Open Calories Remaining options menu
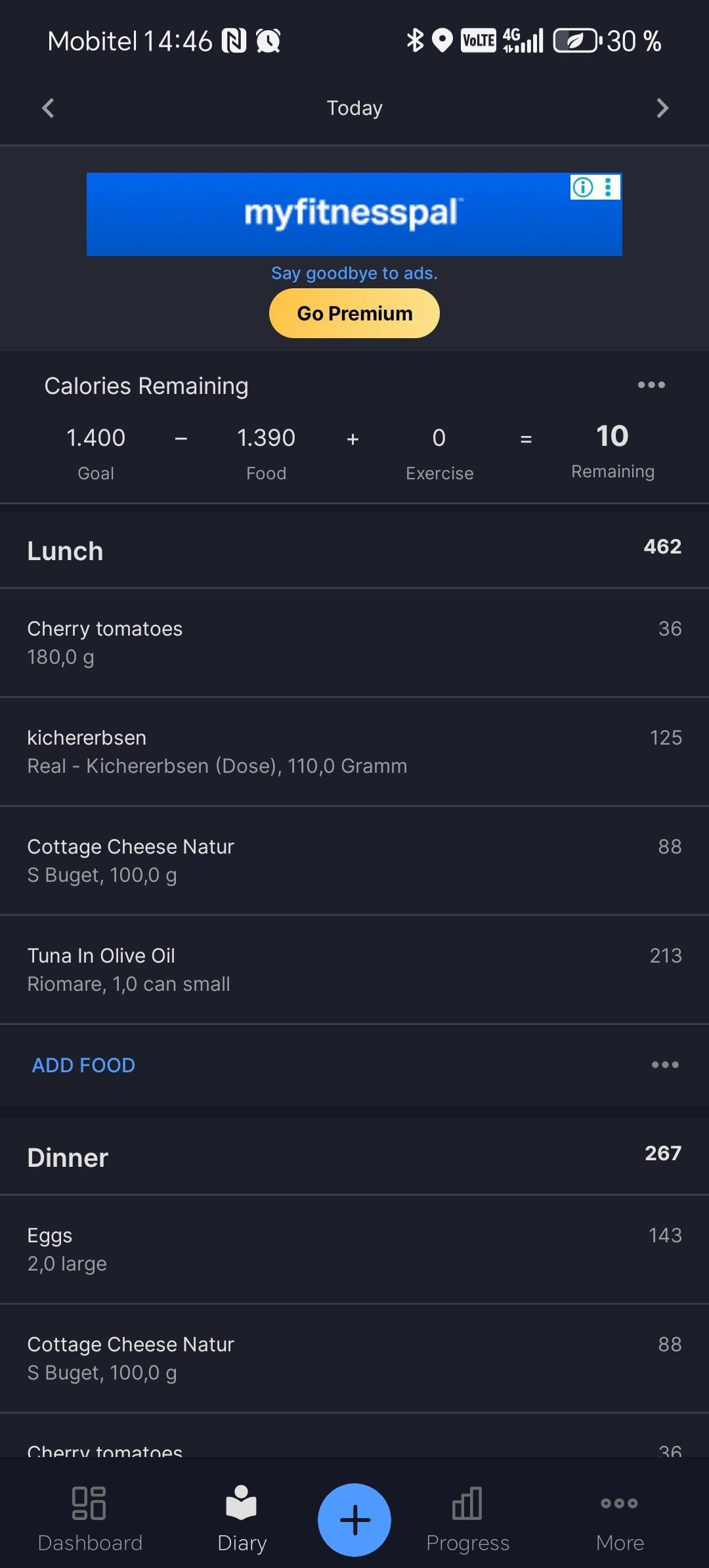The image size is (709, 1568). (x=651, y=385)
